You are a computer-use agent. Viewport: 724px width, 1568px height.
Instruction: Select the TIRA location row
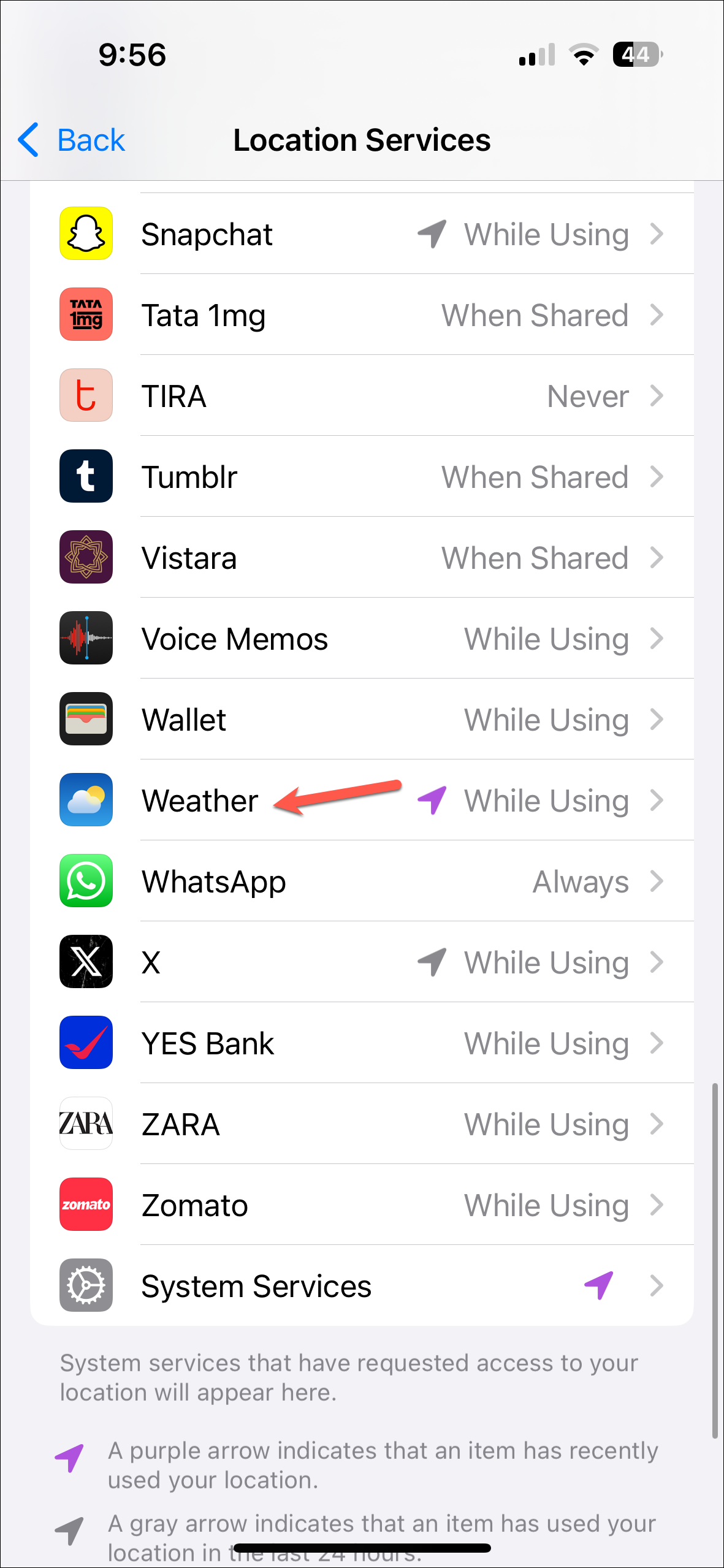(362, 396)
